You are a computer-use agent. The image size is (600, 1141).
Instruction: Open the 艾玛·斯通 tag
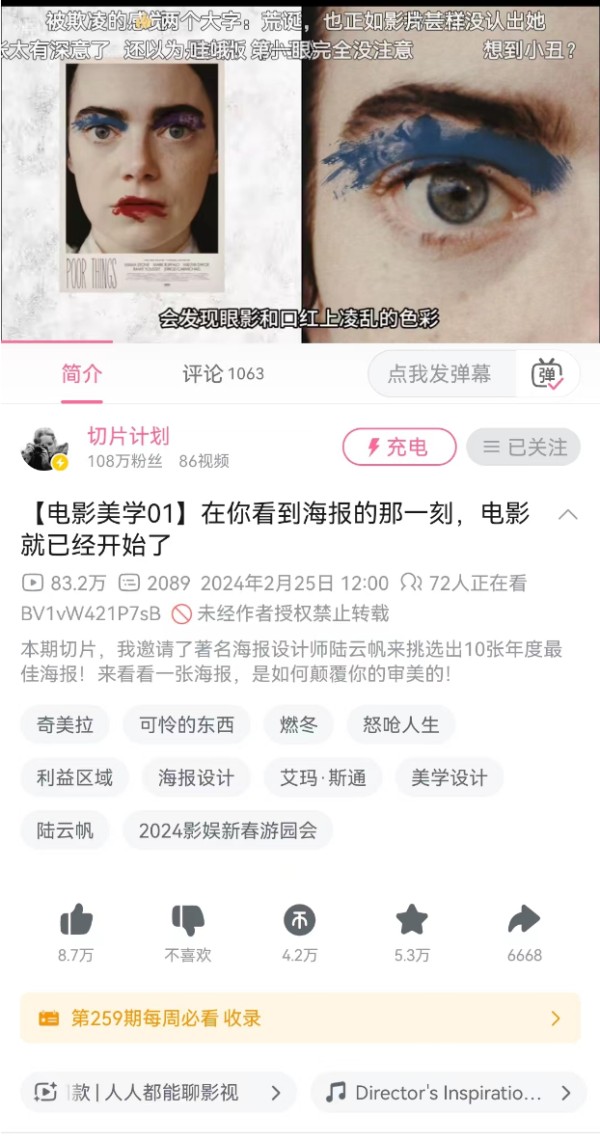(323, 777)
